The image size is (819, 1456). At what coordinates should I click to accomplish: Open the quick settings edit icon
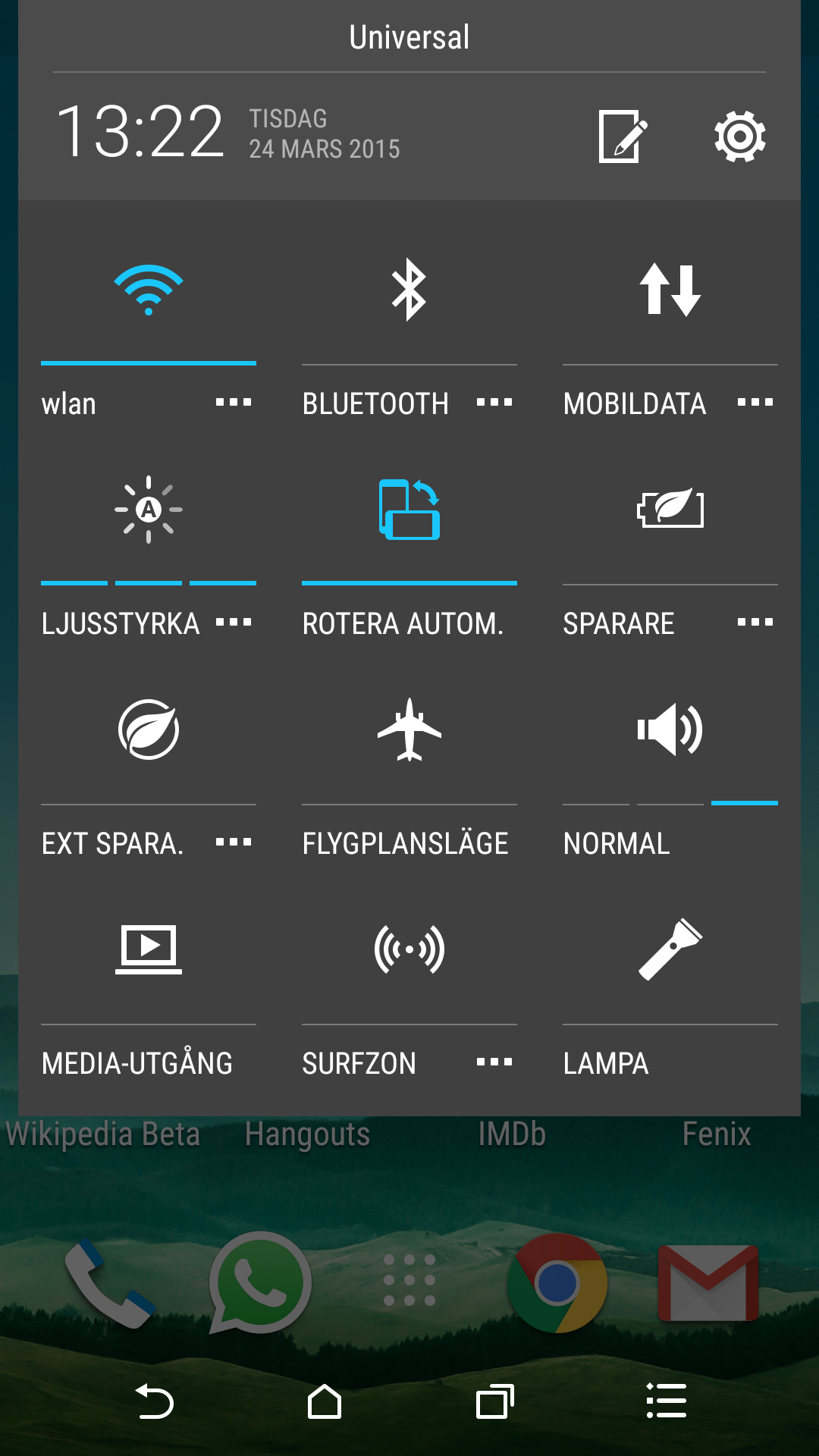(622, 136)
